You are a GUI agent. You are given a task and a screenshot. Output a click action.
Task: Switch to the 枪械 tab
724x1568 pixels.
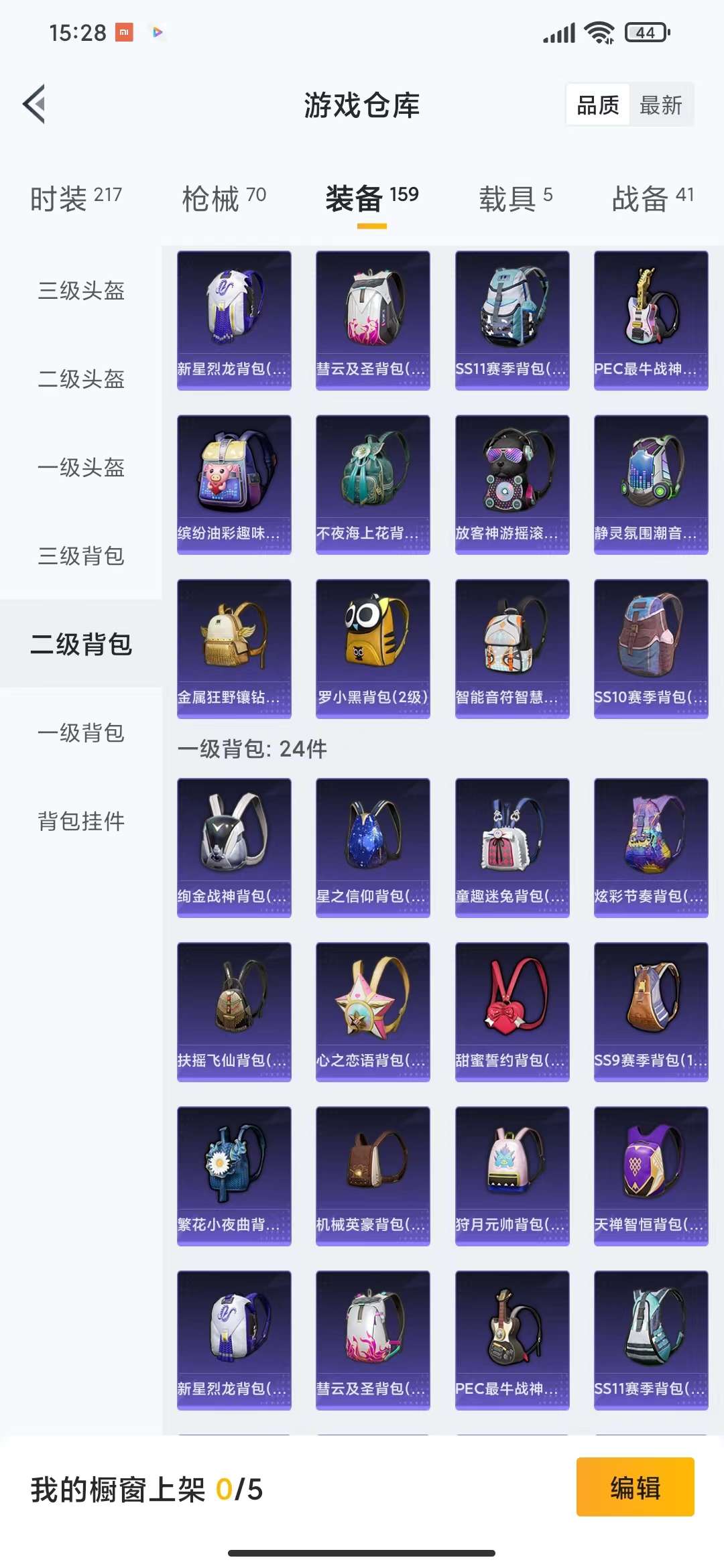[224, 198]
